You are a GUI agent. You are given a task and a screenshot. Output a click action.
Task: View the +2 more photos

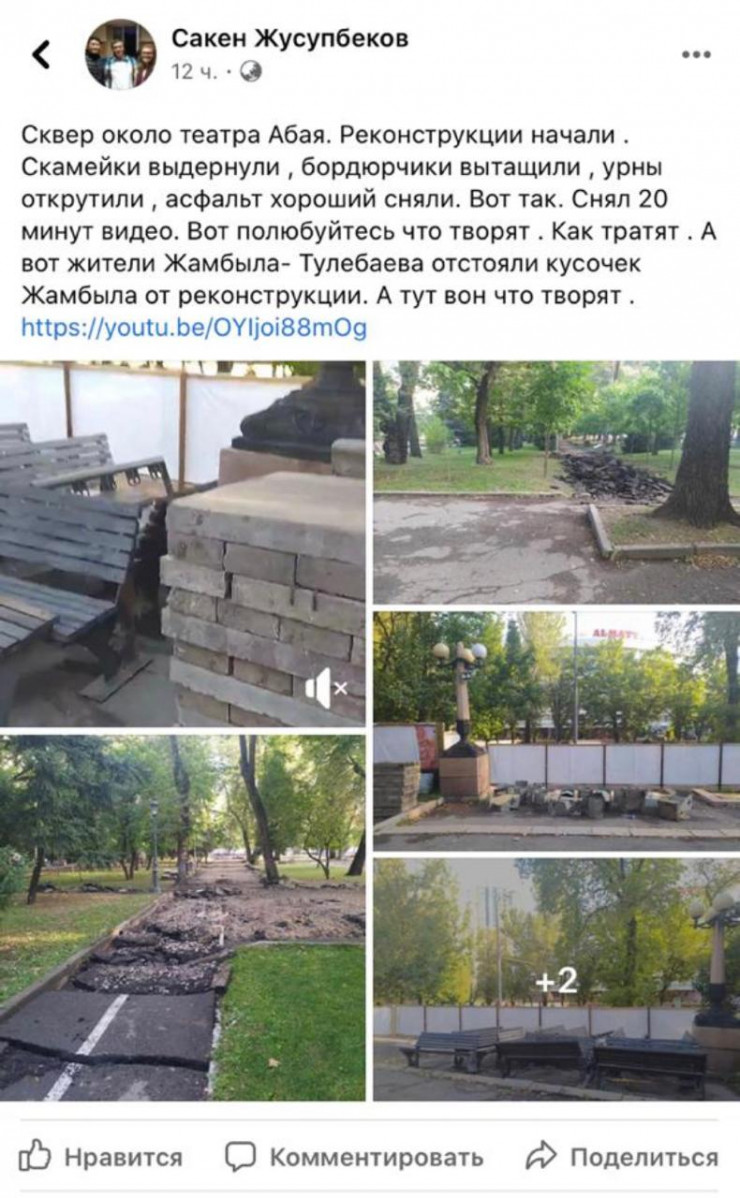[557, 980]
